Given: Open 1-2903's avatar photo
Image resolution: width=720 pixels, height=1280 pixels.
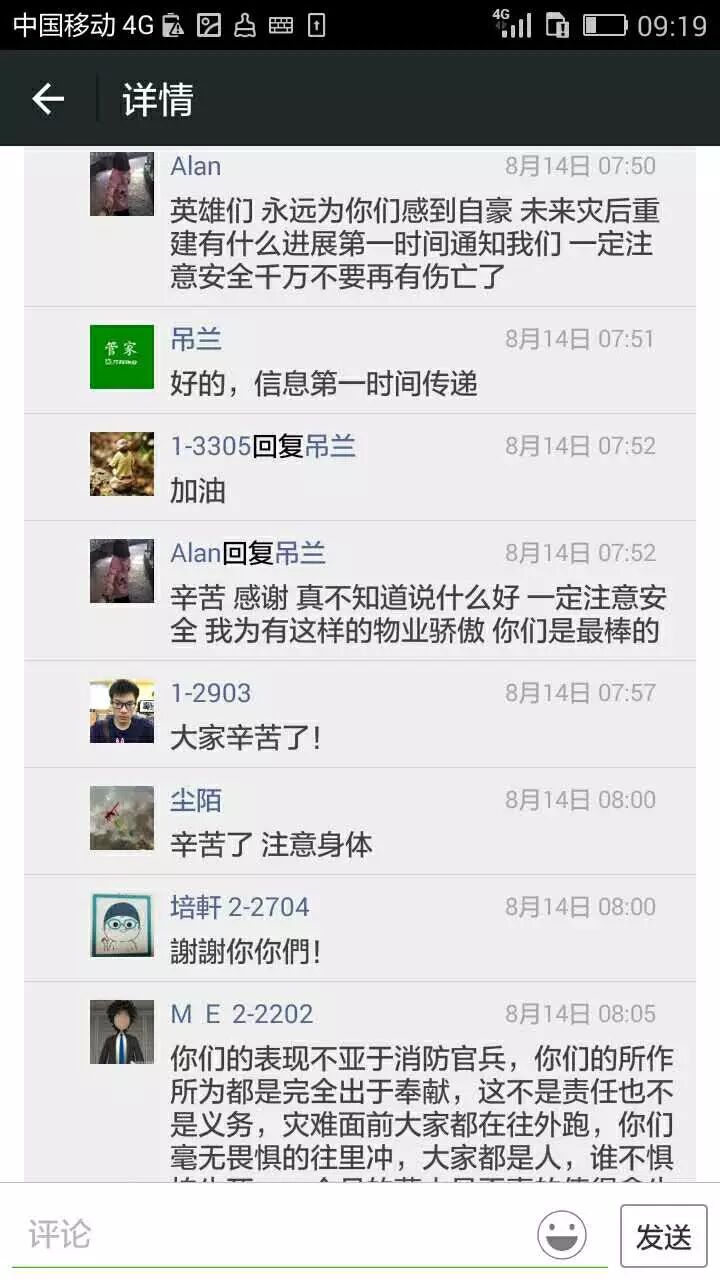Looking at the screenshot, I should tap(122, 711).
